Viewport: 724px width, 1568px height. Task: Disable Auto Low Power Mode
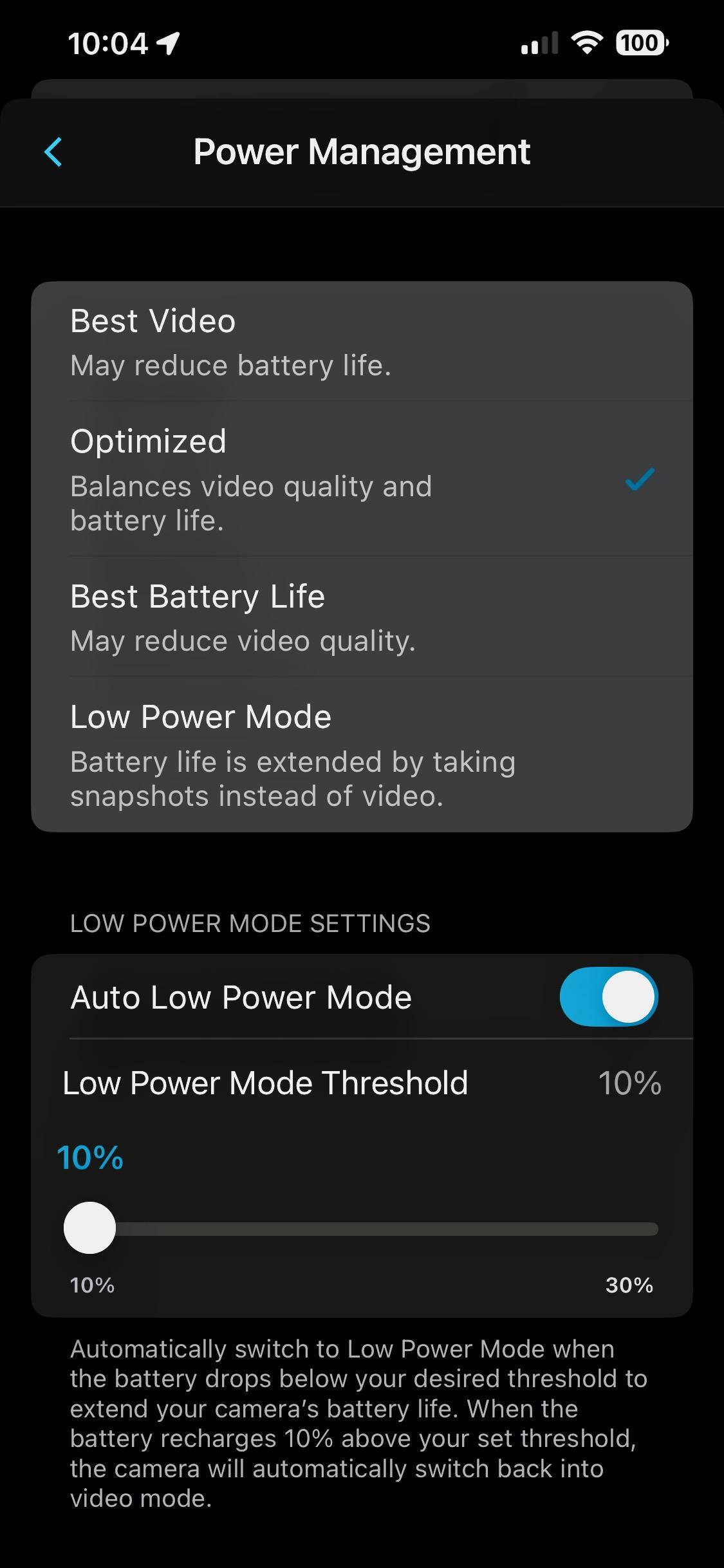[608, 997]
